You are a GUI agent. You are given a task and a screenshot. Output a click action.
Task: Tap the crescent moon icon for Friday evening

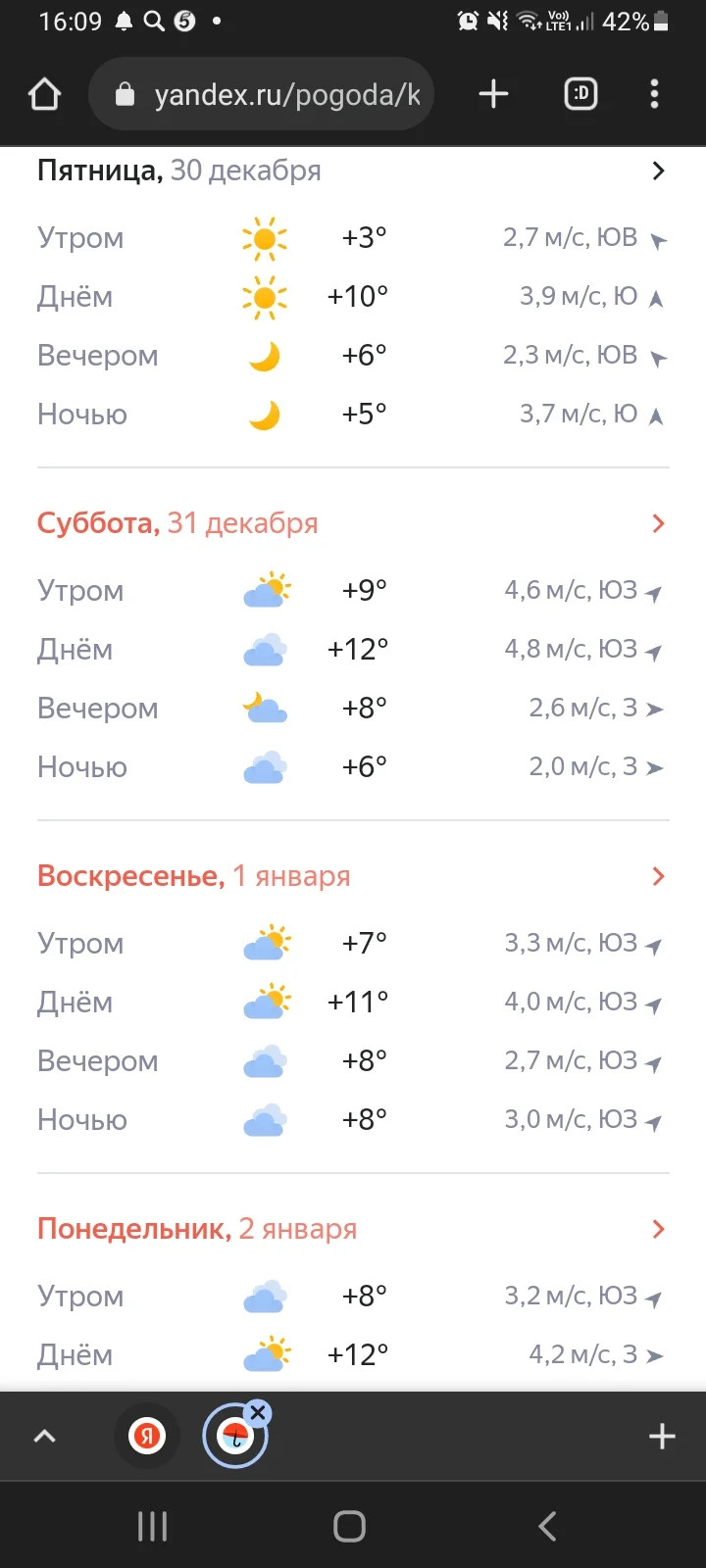click(x=264, y=355)
